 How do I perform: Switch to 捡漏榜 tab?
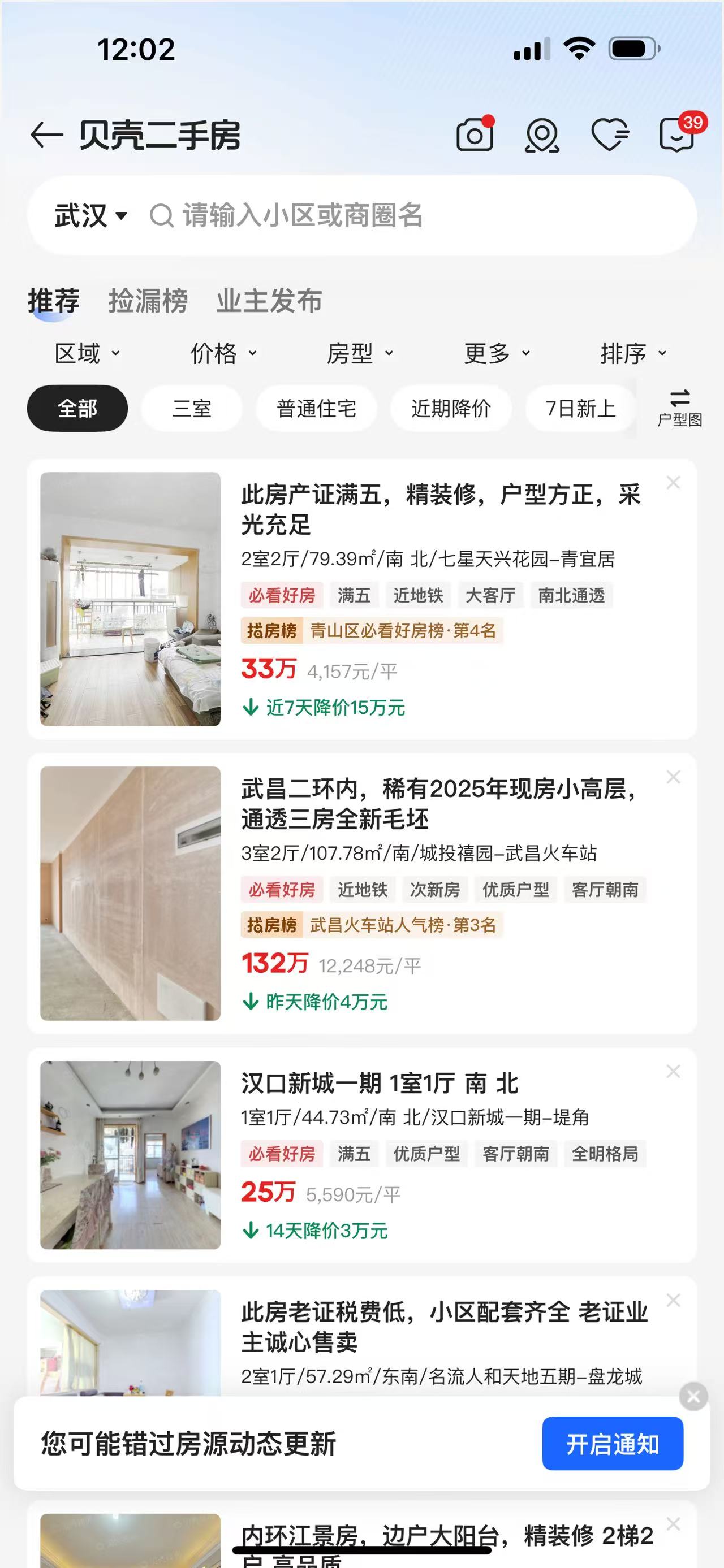coord(148,301)
